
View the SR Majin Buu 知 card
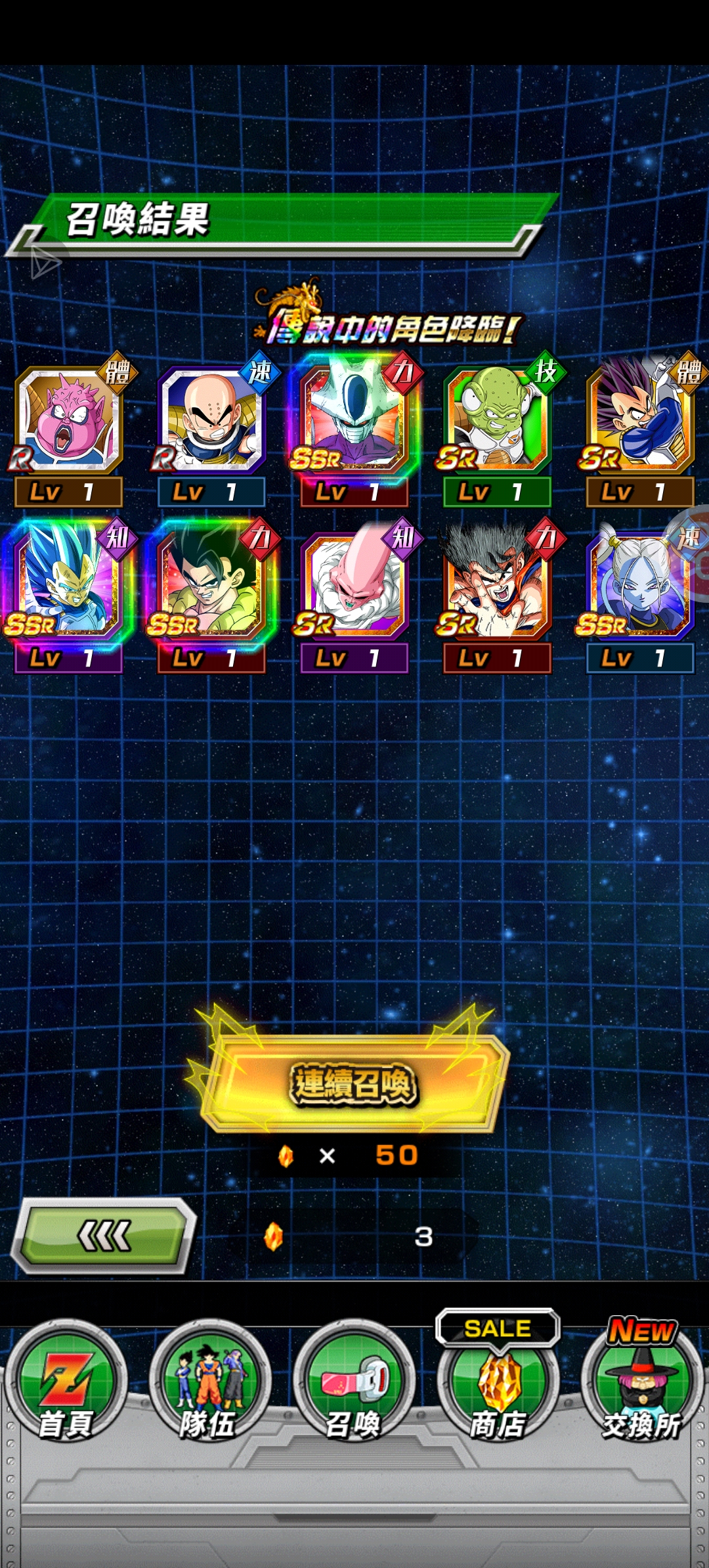point(354,586)
